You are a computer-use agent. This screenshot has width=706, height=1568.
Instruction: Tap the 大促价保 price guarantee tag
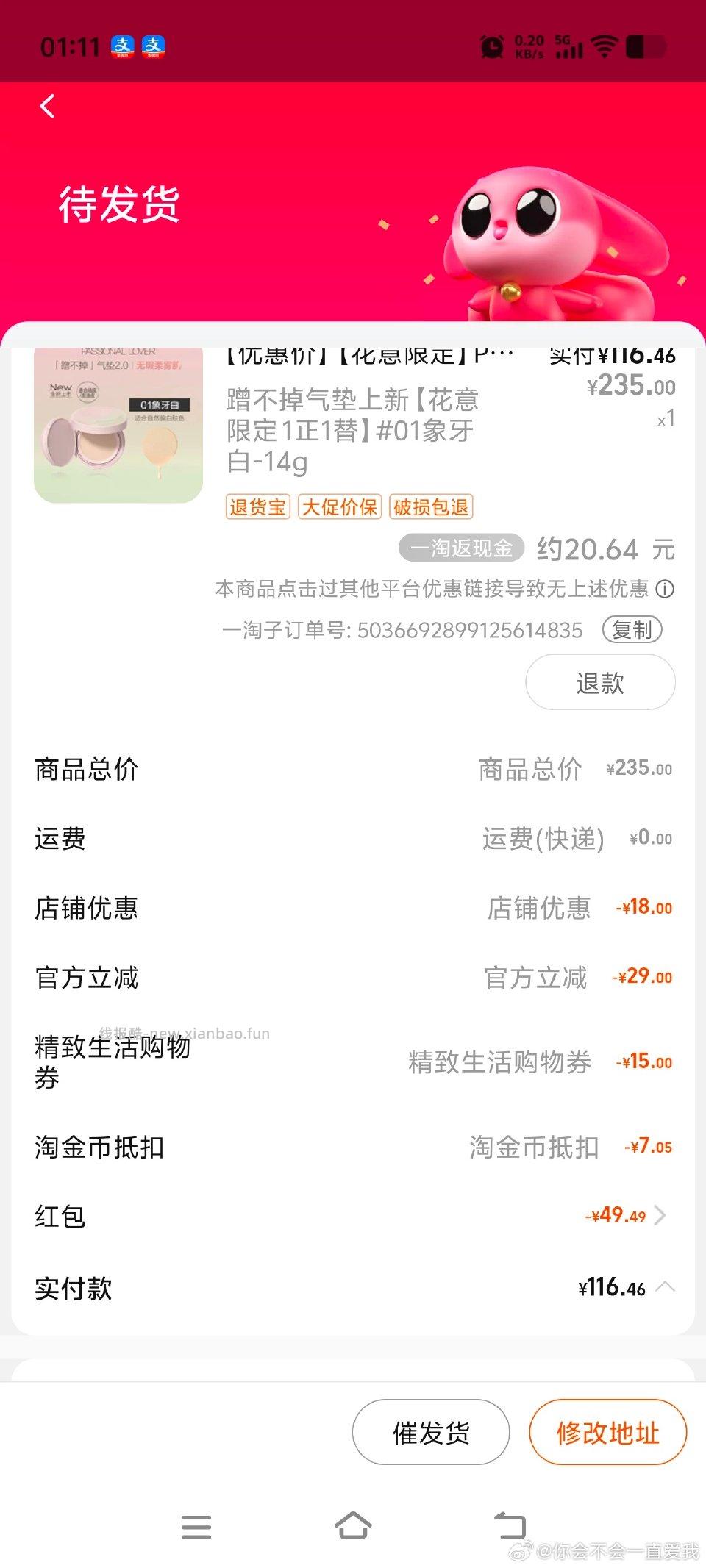(x=339, y=507)
